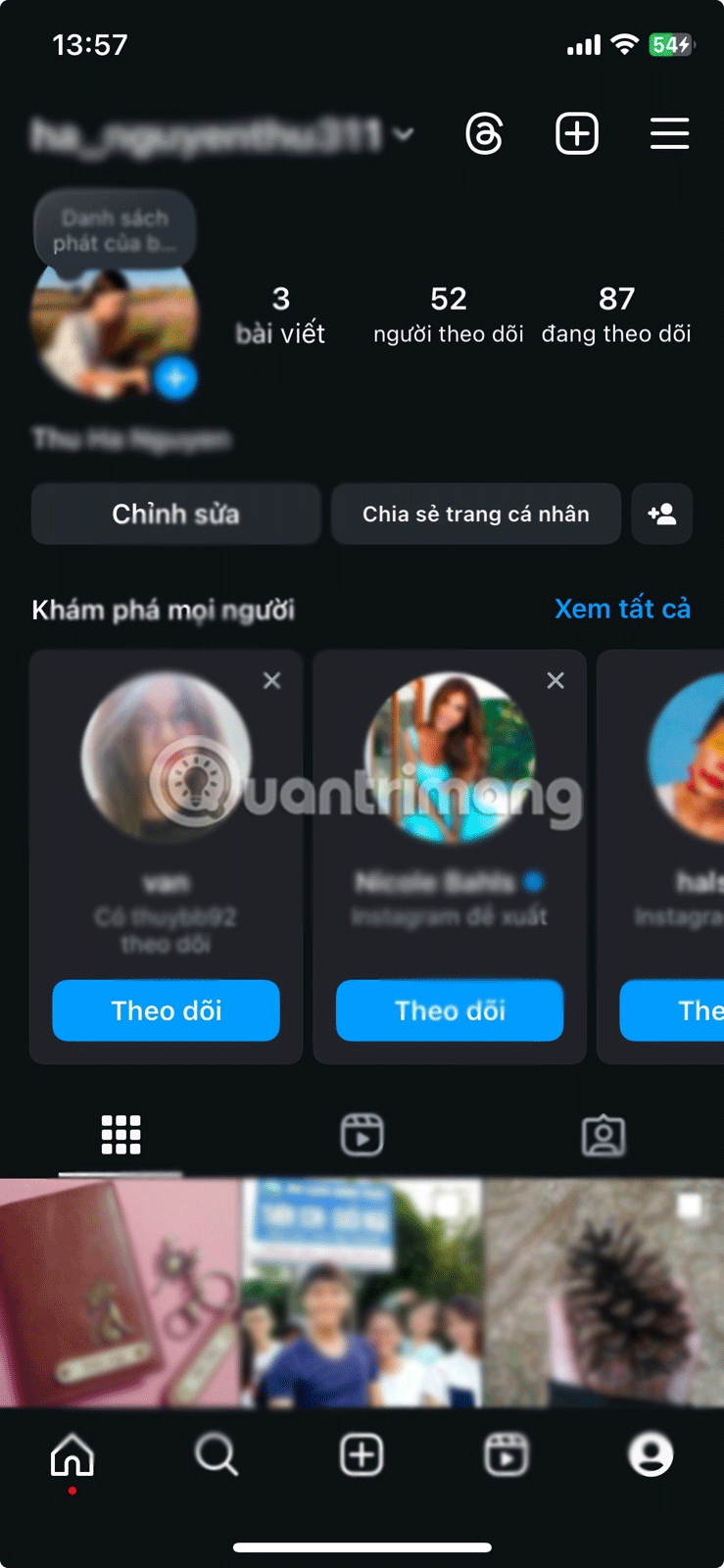724x1568 pixels.
Task: Tap Chia sẻ trang cá nhân button
Action: coord(476,514)
